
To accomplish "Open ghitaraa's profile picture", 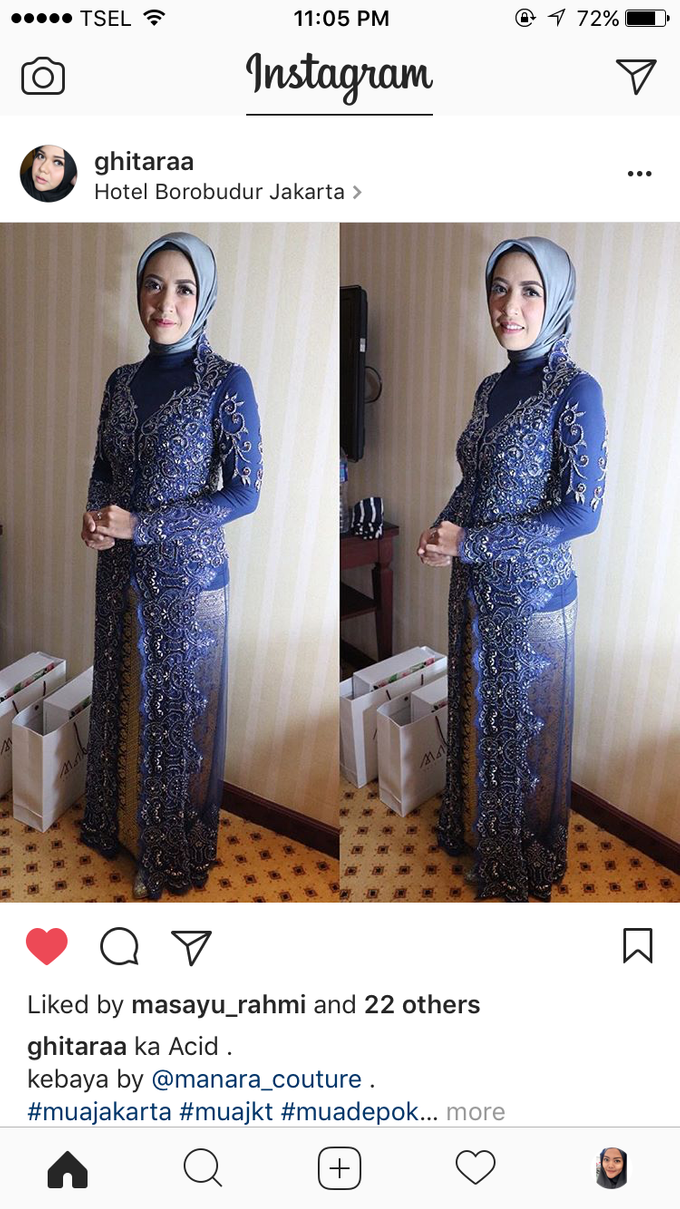I will click(x=48, y=174).
